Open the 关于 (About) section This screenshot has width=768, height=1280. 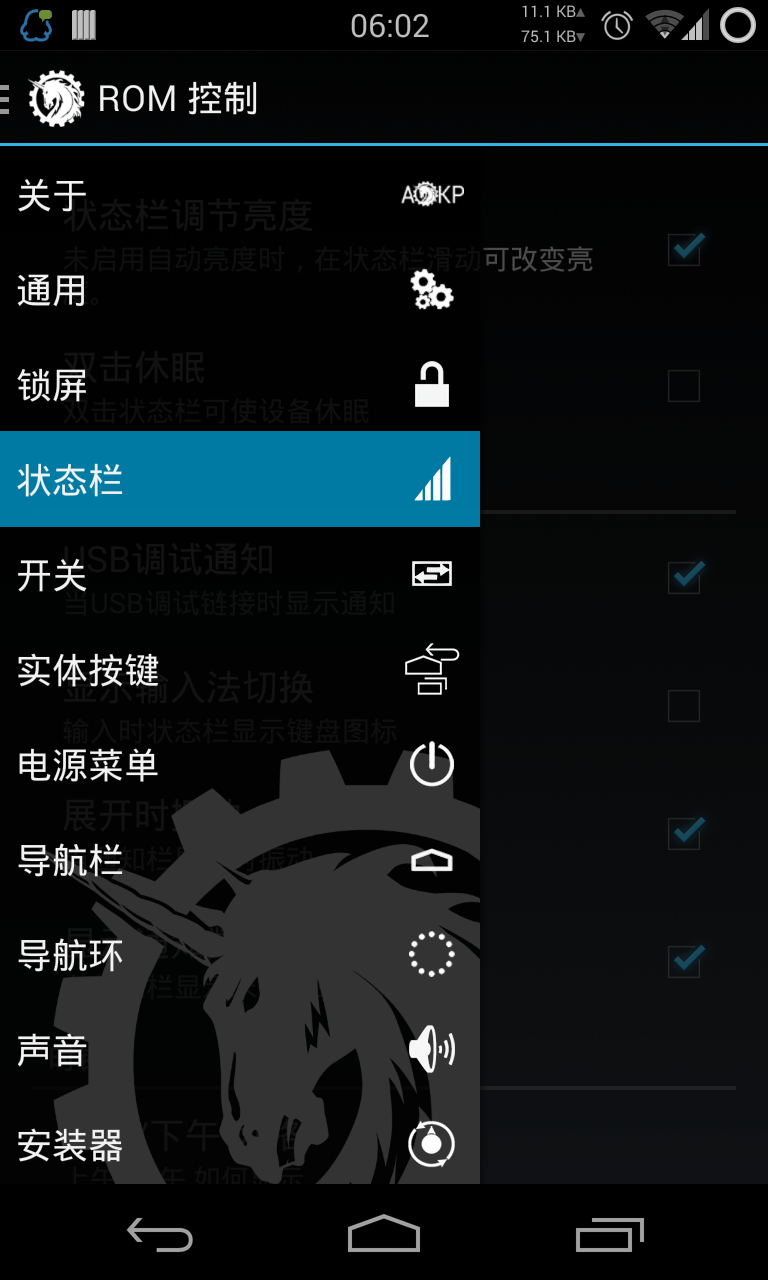point(240,195)
